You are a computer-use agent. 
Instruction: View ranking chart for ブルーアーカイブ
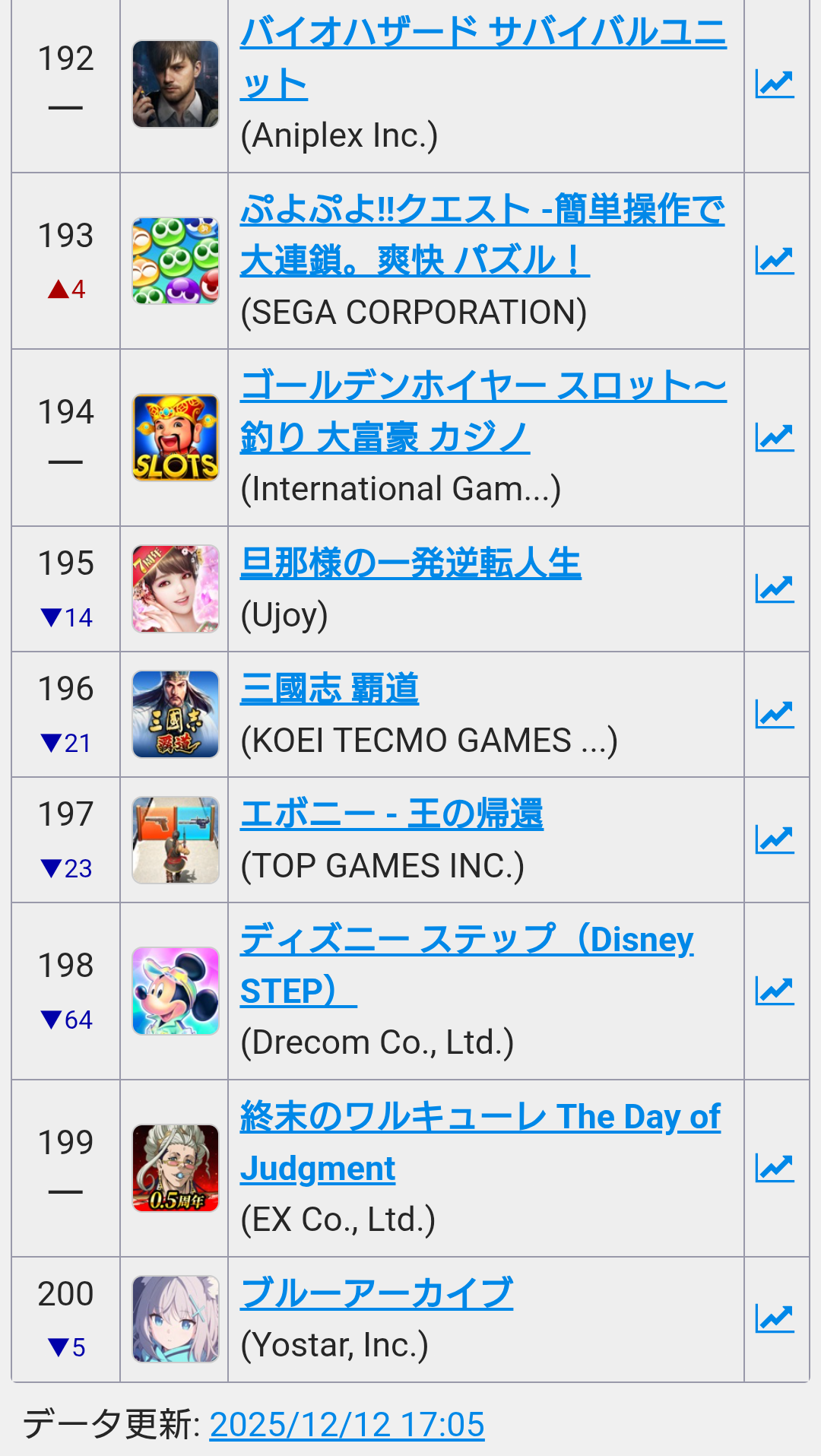[x=775, y=1318]
